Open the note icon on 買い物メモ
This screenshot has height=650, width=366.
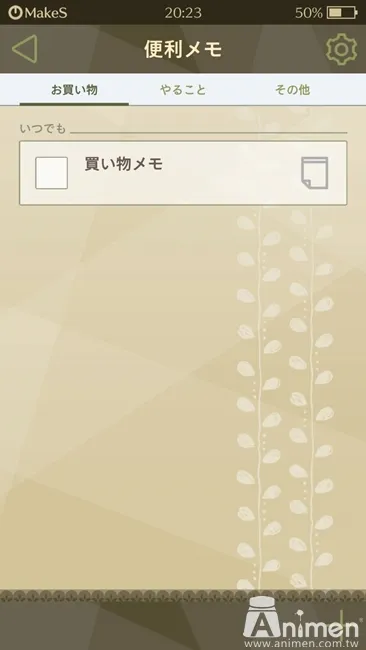[x=315, y=173]
